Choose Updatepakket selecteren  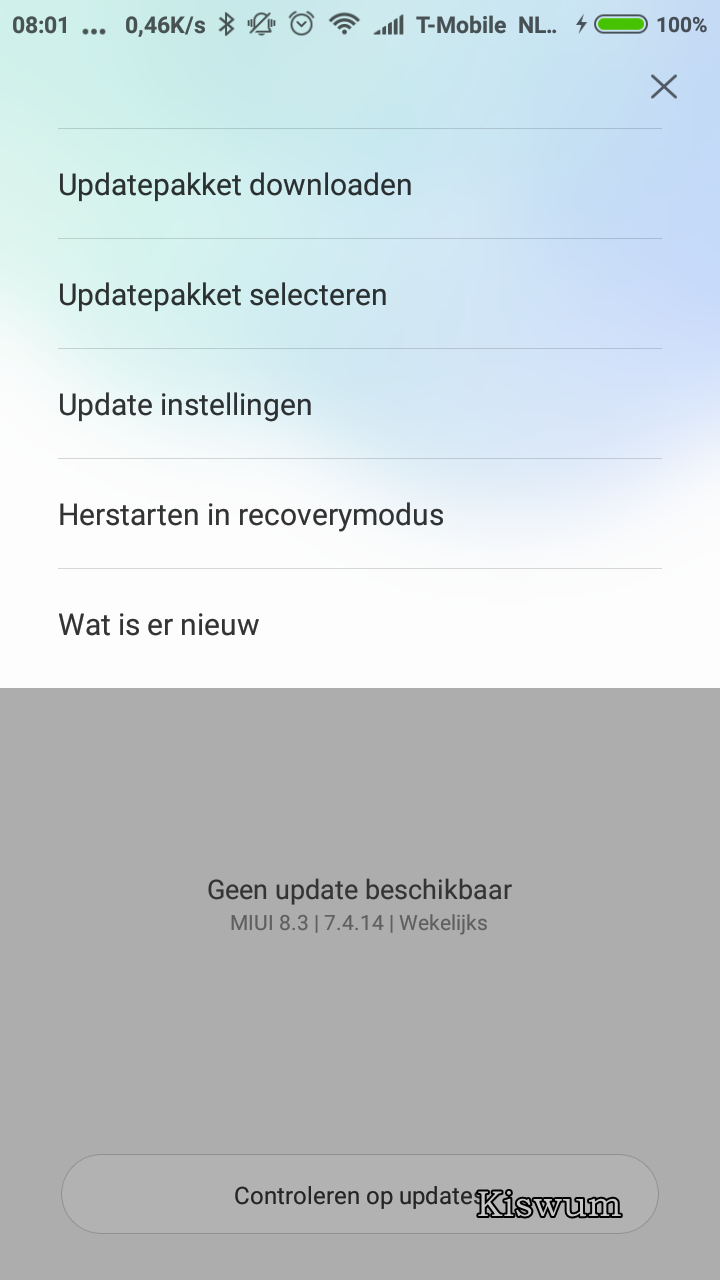360,294
